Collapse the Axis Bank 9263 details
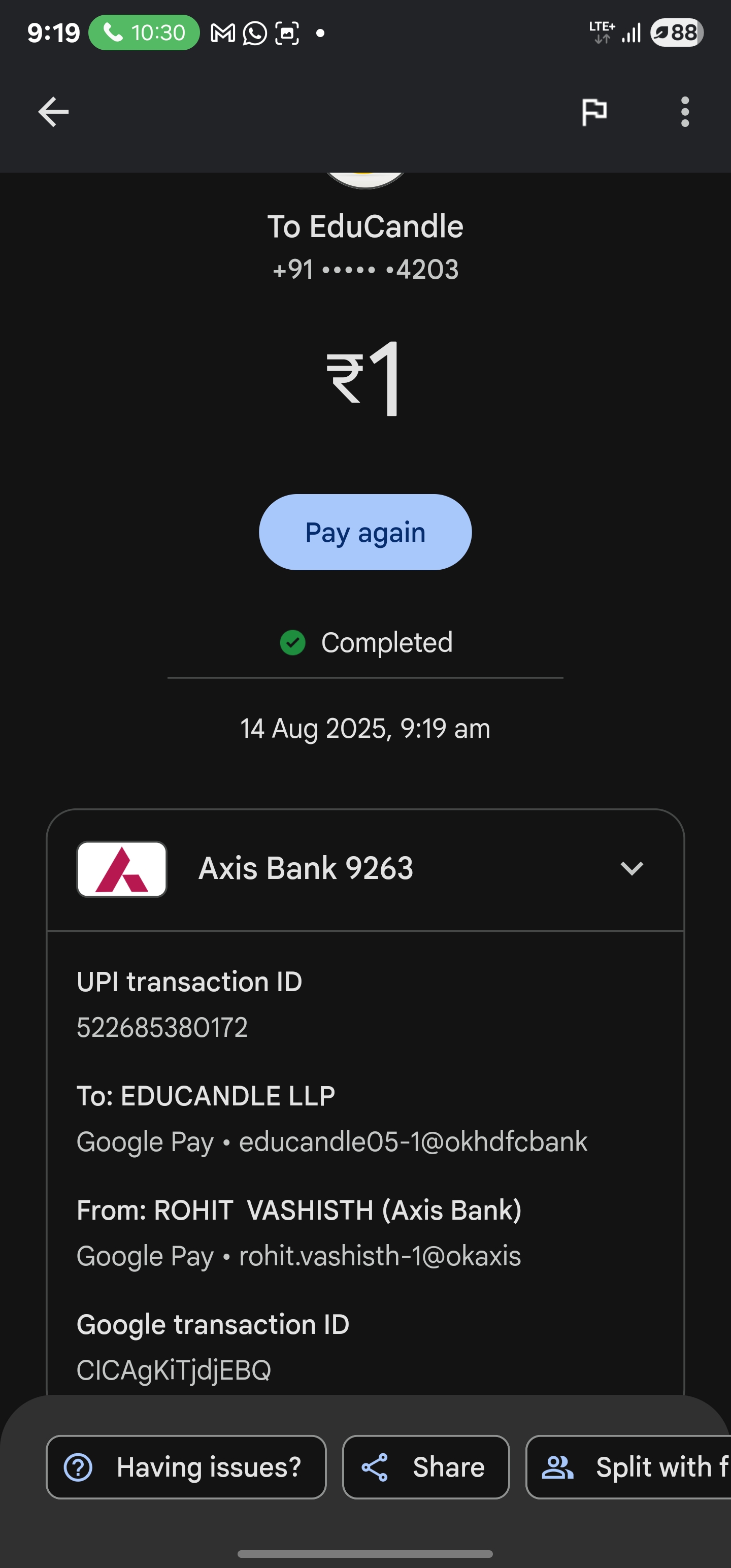This screenshot has width=731, height=1568. coord(631,869)
